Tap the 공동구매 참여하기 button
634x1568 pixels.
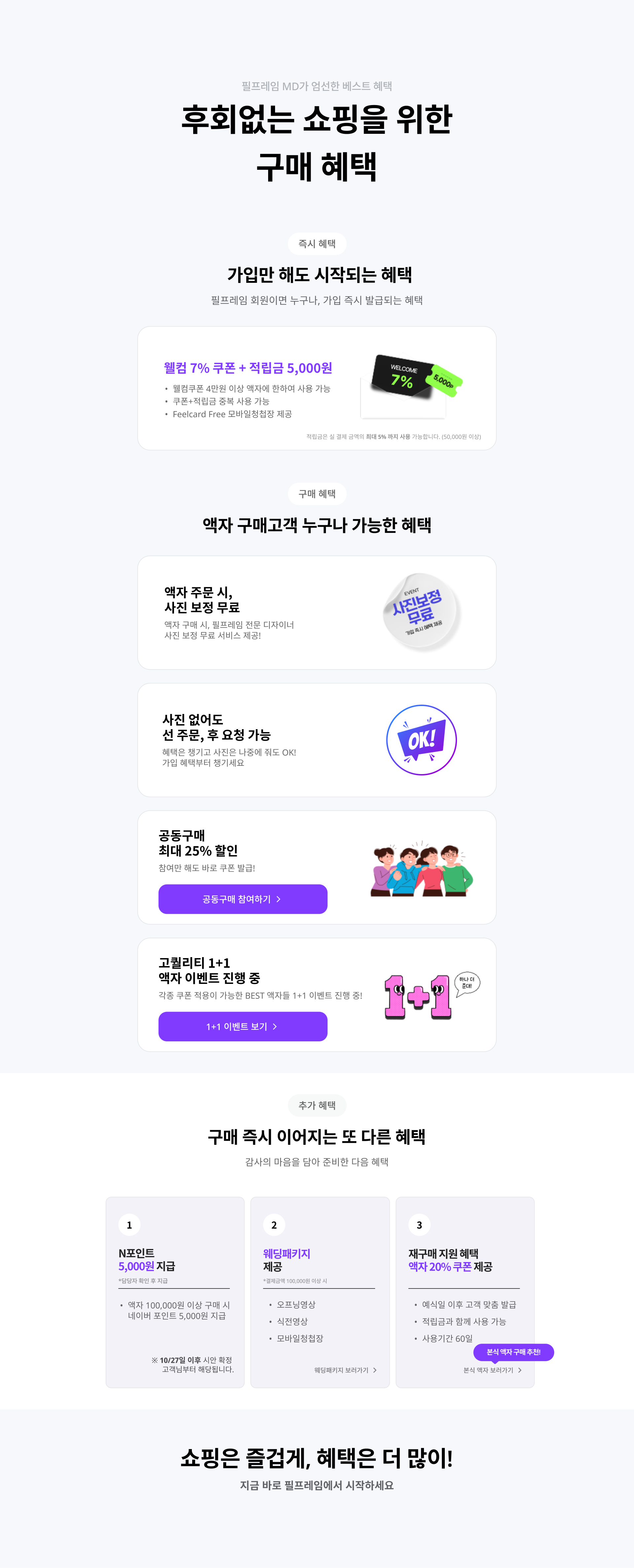click(x=242, y=899)
